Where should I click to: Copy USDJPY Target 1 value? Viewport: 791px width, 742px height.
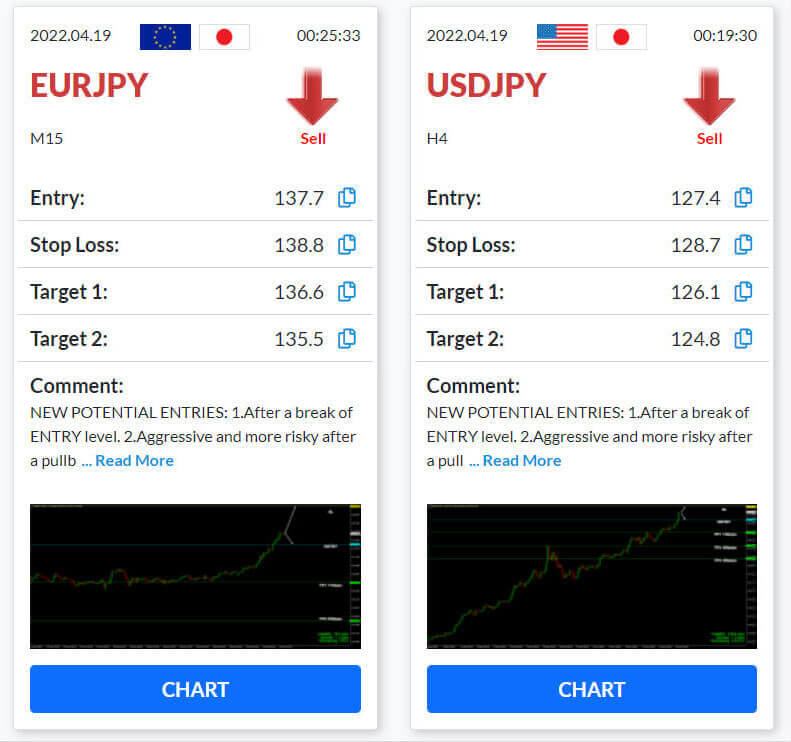click(x=743, y=291)
